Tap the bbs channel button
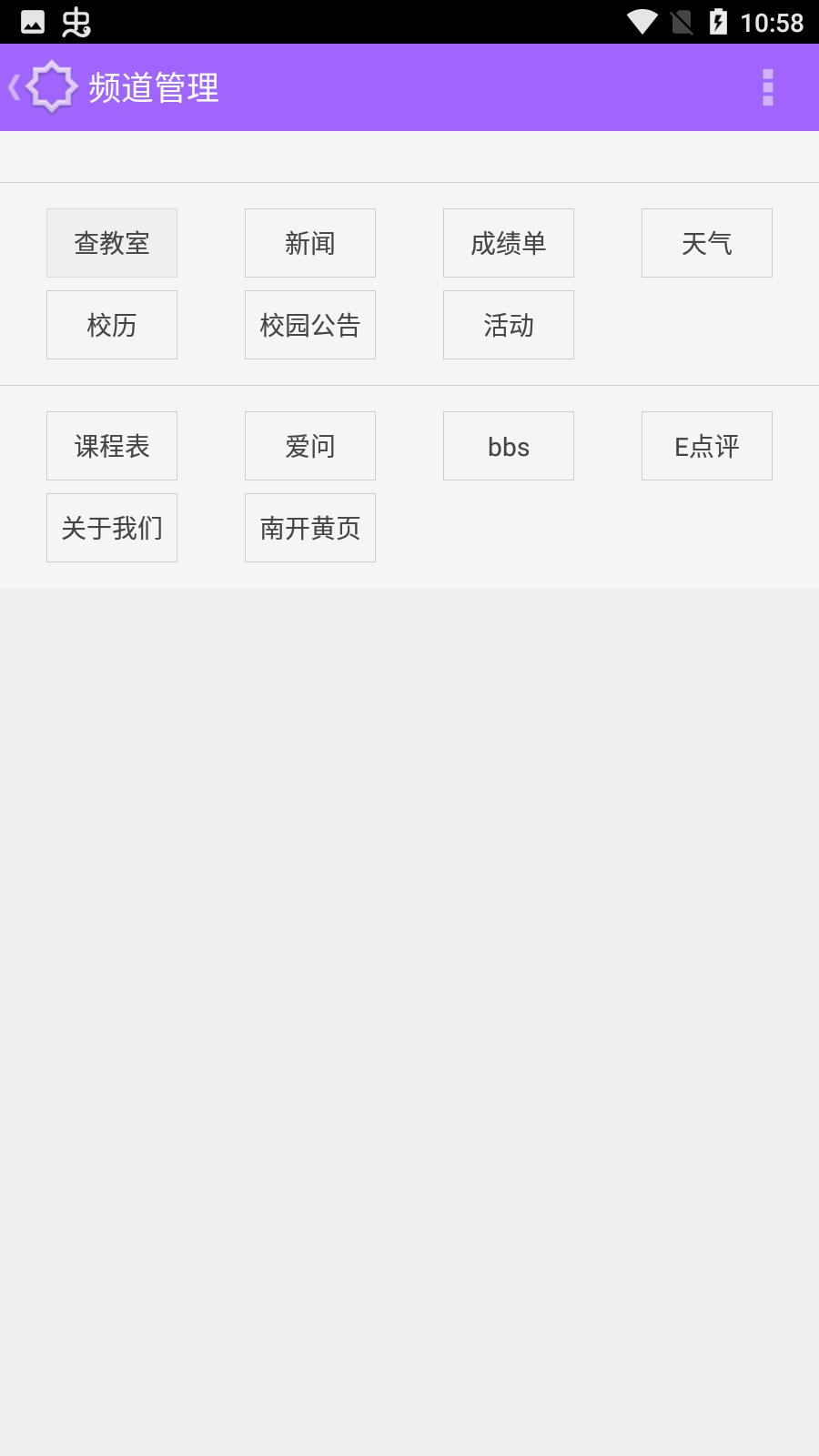The image size is (819, 1456). pyautogui.click(x=509, y=446)
